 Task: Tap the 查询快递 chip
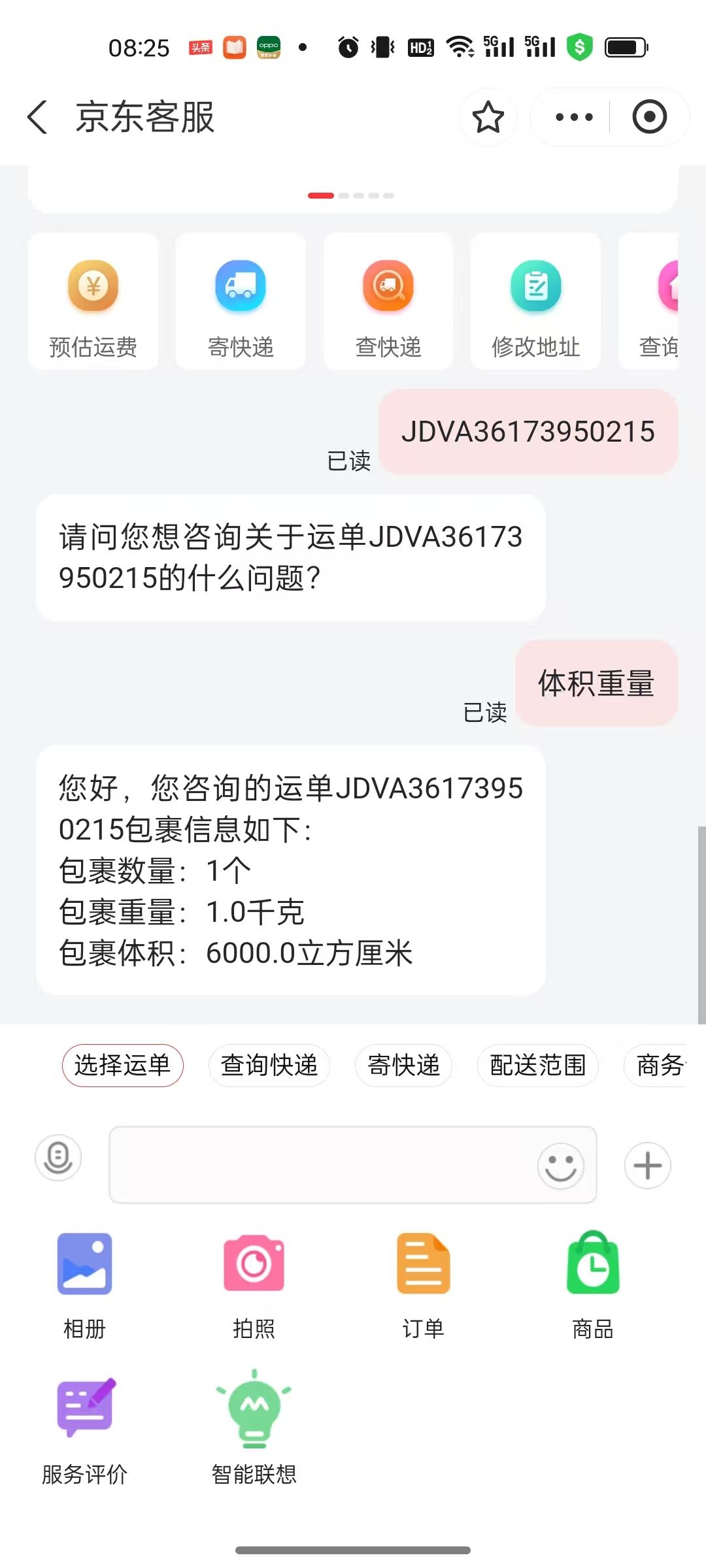pyautogui.click(x=269, y=1066)
